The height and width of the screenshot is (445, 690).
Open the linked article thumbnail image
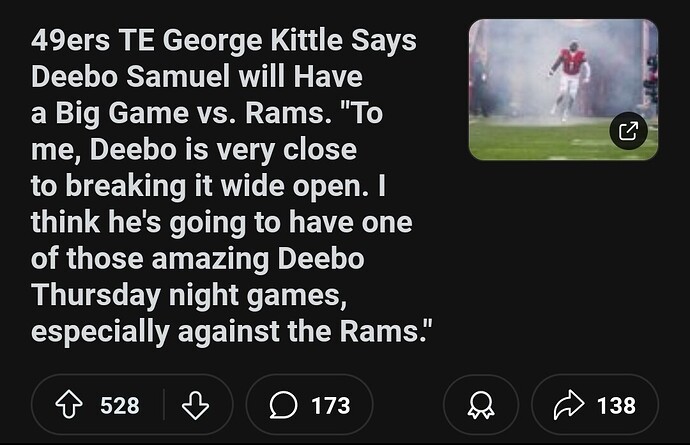[x=563, y=90]
